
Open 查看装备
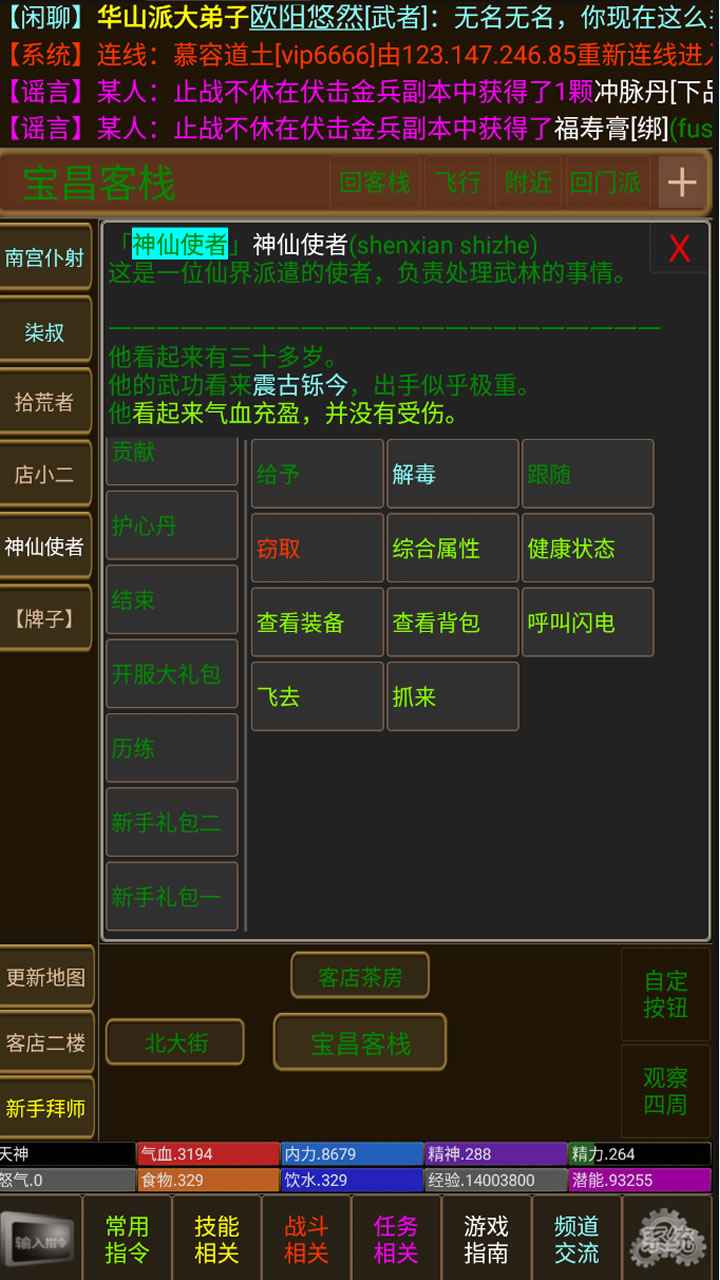pos(317,622)
